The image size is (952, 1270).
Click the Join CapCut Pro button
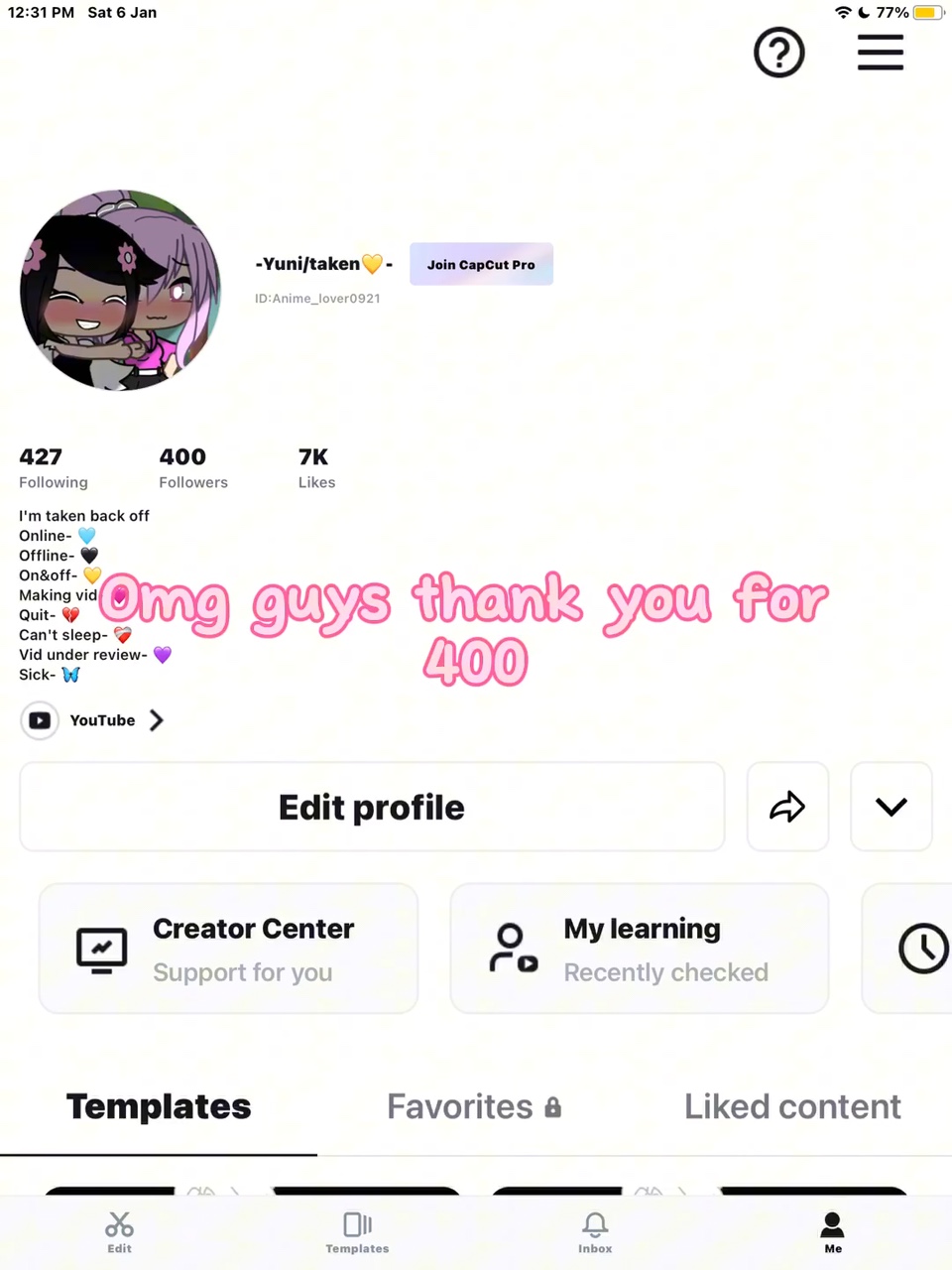click(481, 264)
